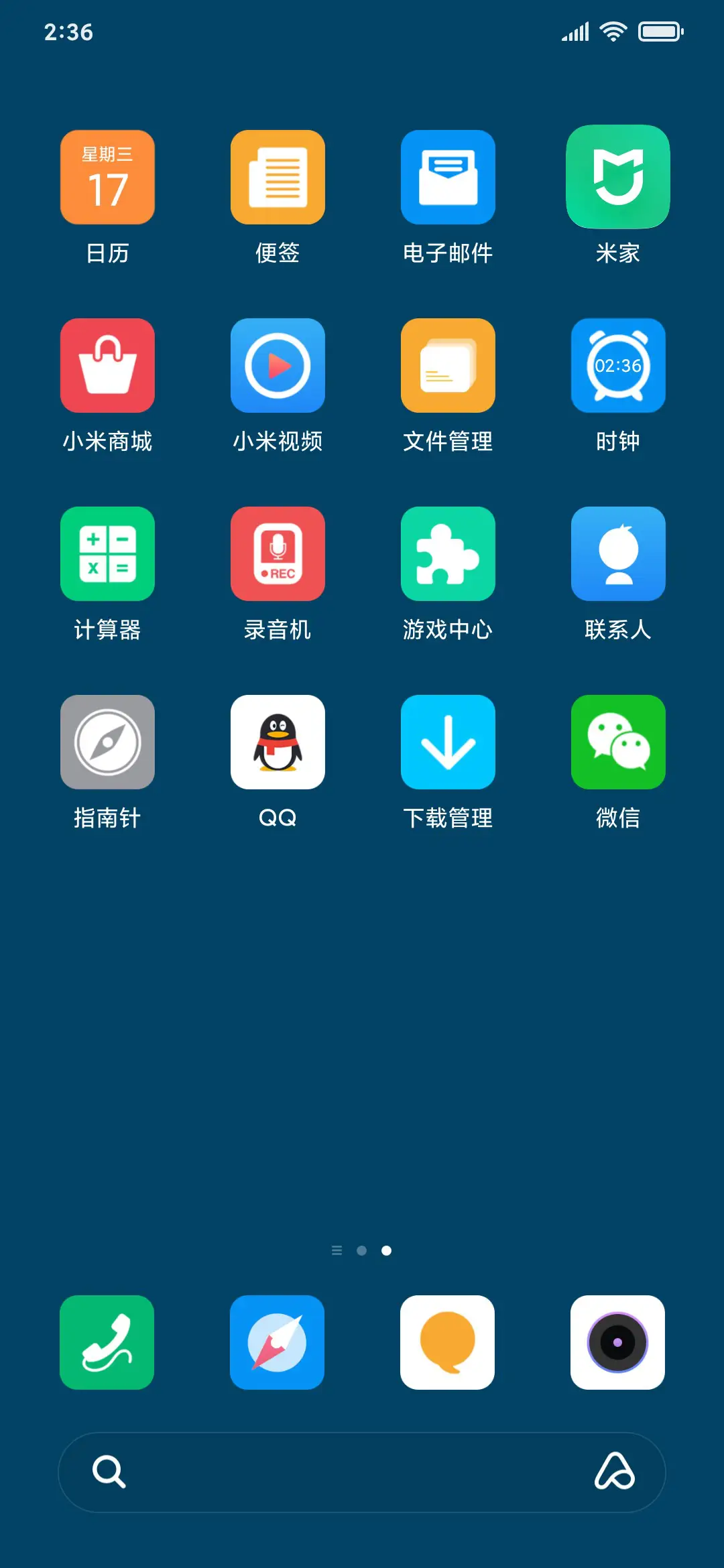Viewport: 724px width, 1568px height.
Task: Launch the camera from the dock
Action: pos(618,1342)
